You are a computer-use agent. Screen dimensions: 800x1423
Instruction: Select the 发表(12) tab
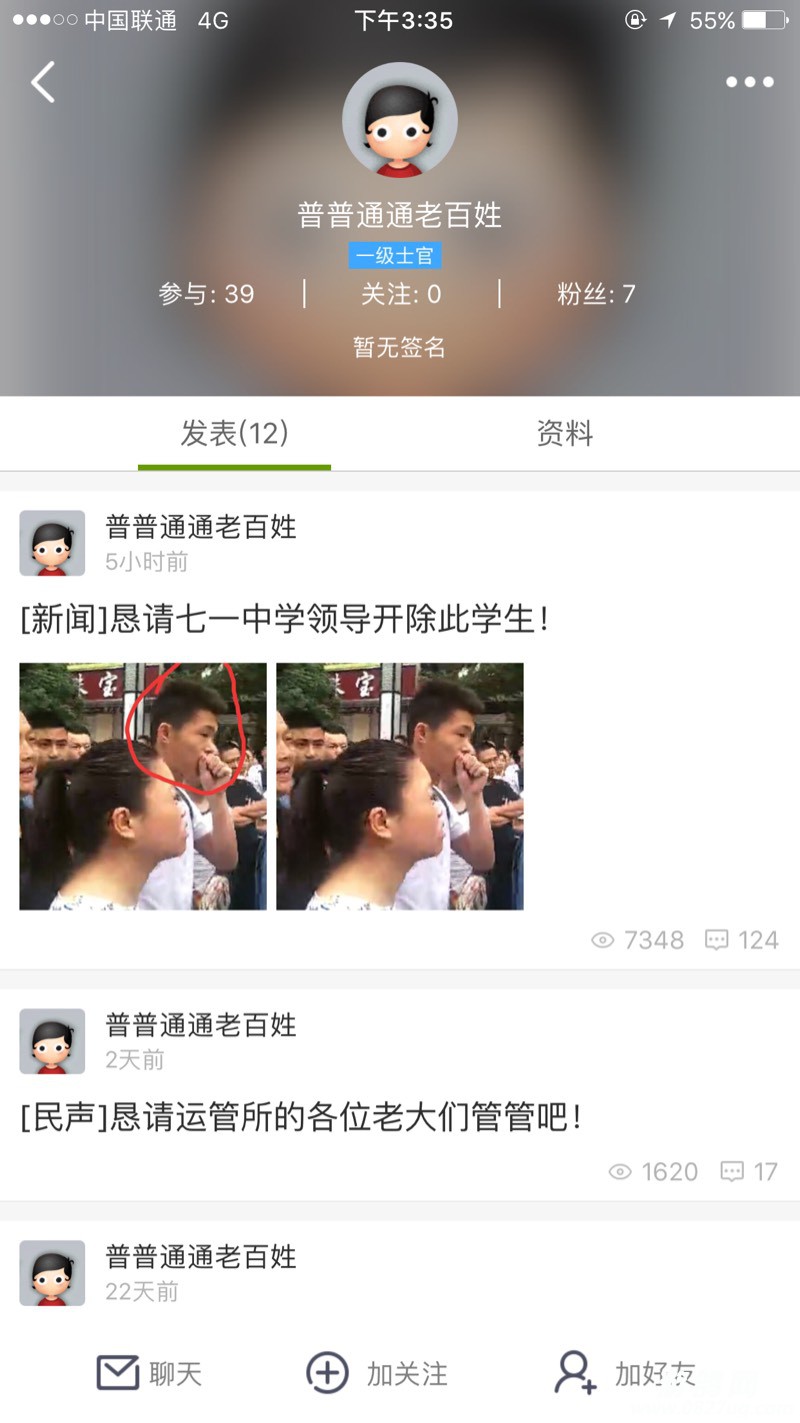point(234,433)
